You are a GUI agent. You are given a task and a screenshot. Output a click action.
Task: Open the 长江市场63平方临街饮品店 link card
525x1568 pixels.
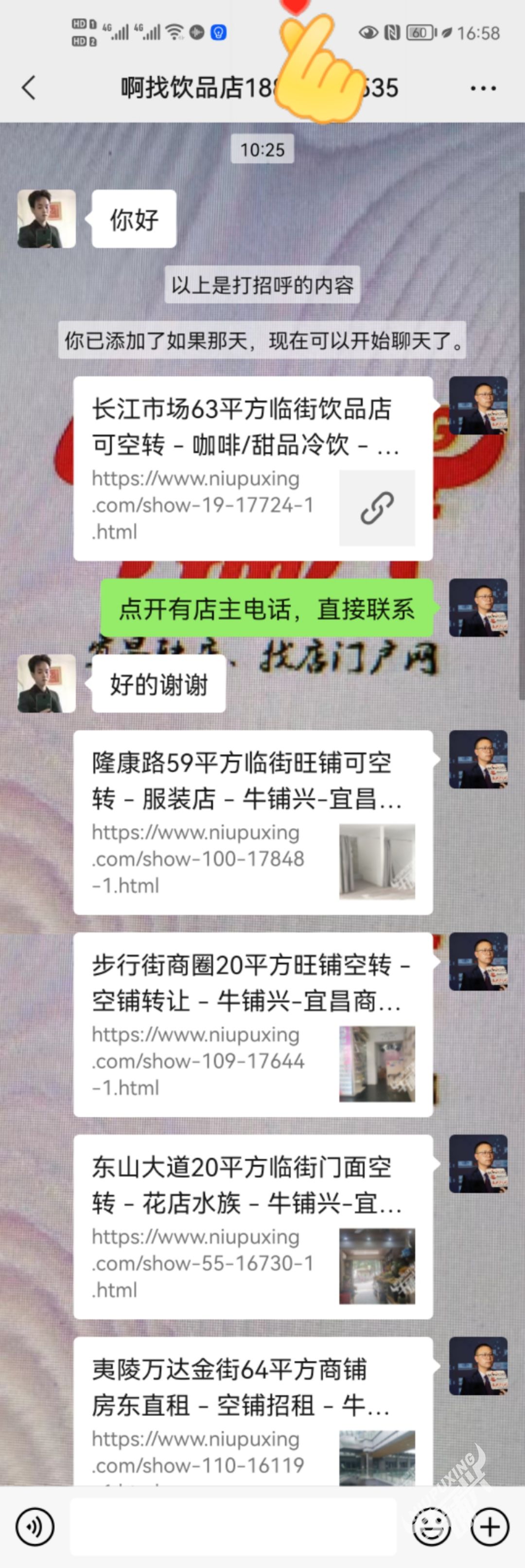252,468
